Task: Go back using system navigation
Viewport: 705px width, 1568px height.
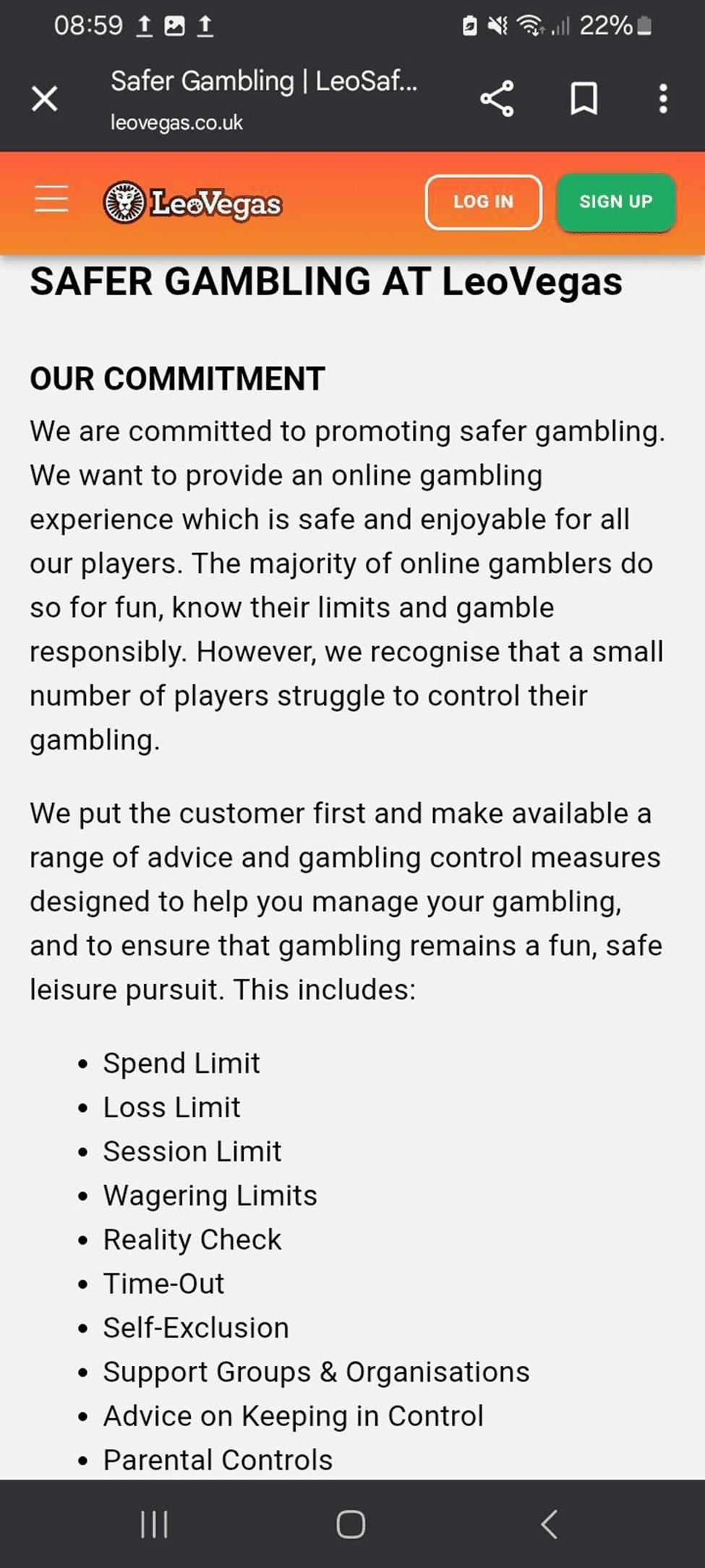Action: tap(550, 1524)
